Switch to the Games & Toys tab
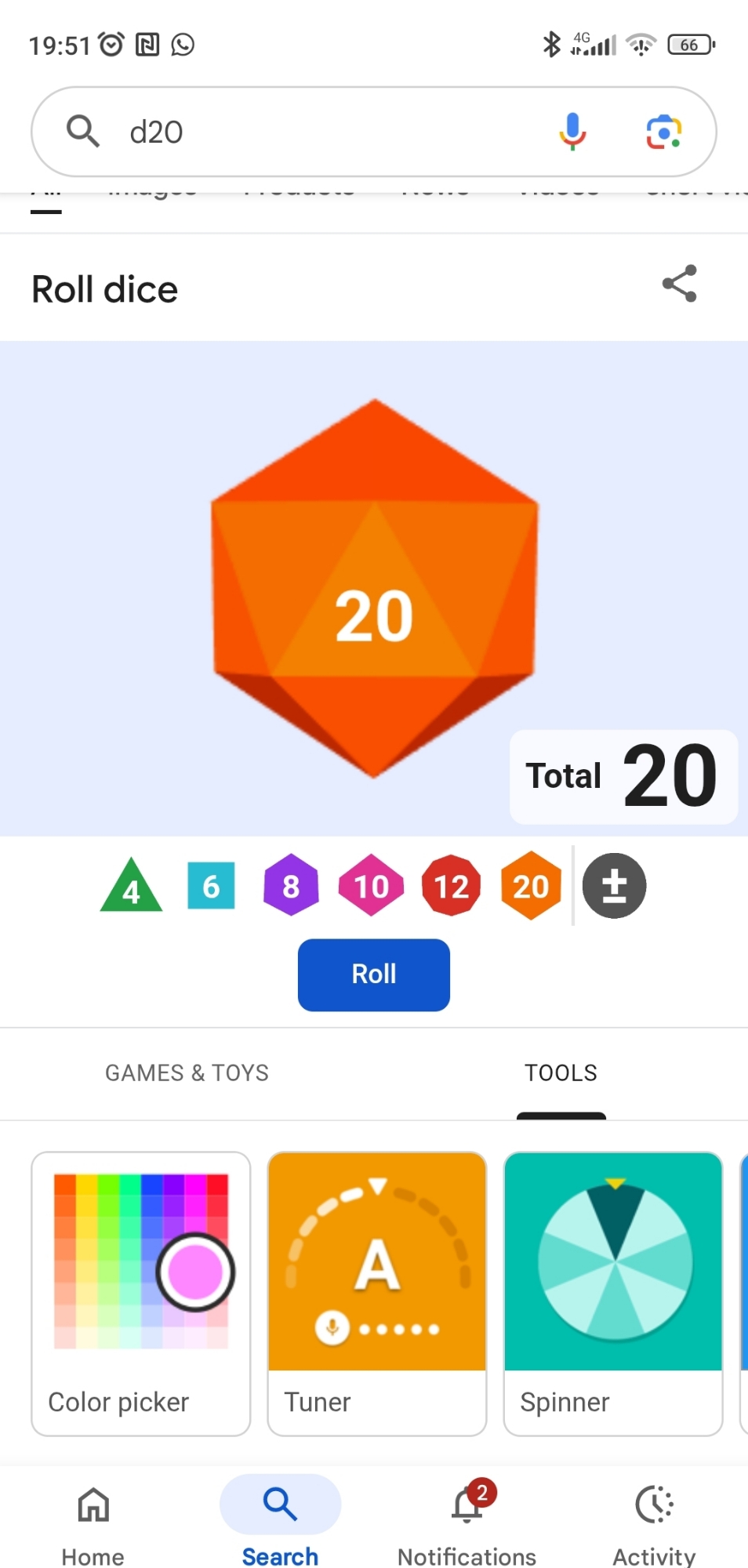The width and height of the screenshot is (748, 1568). click(x=187, y=1073)
